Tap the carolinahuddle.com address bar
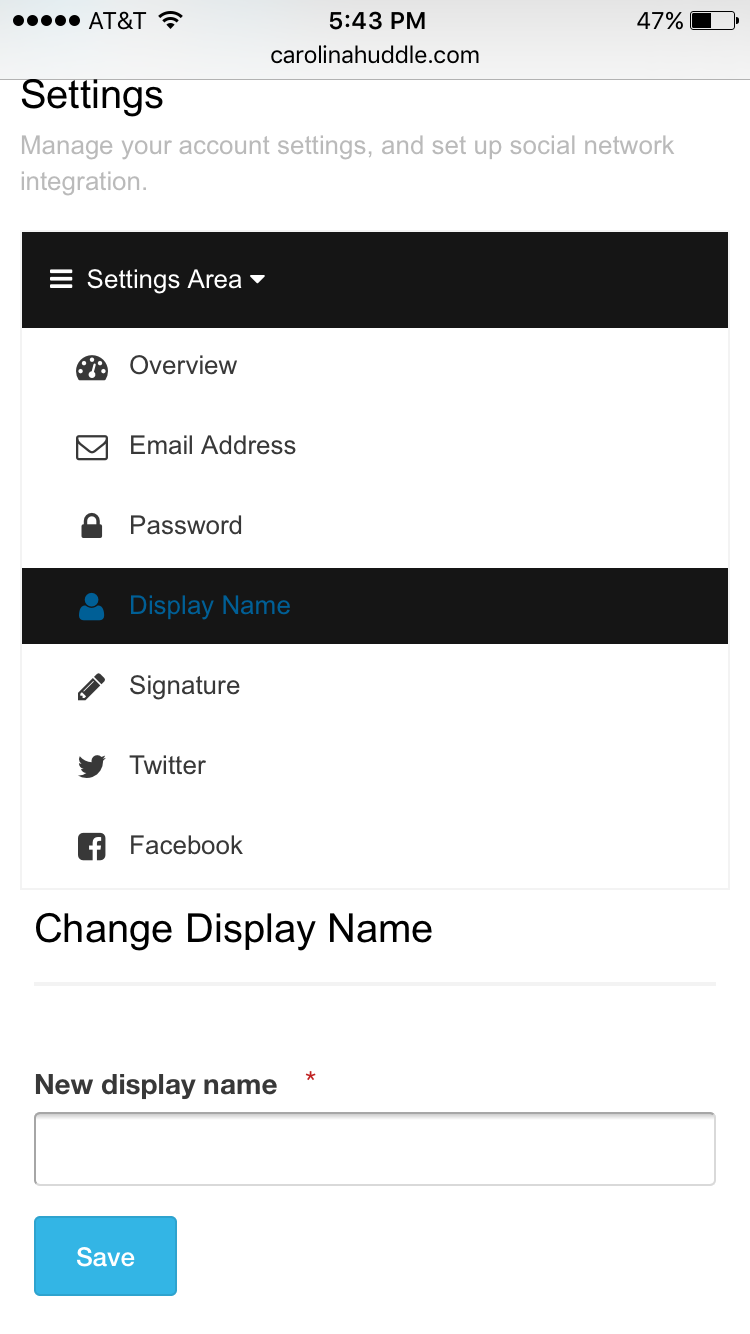750x1334 pixels. [375, 56]
